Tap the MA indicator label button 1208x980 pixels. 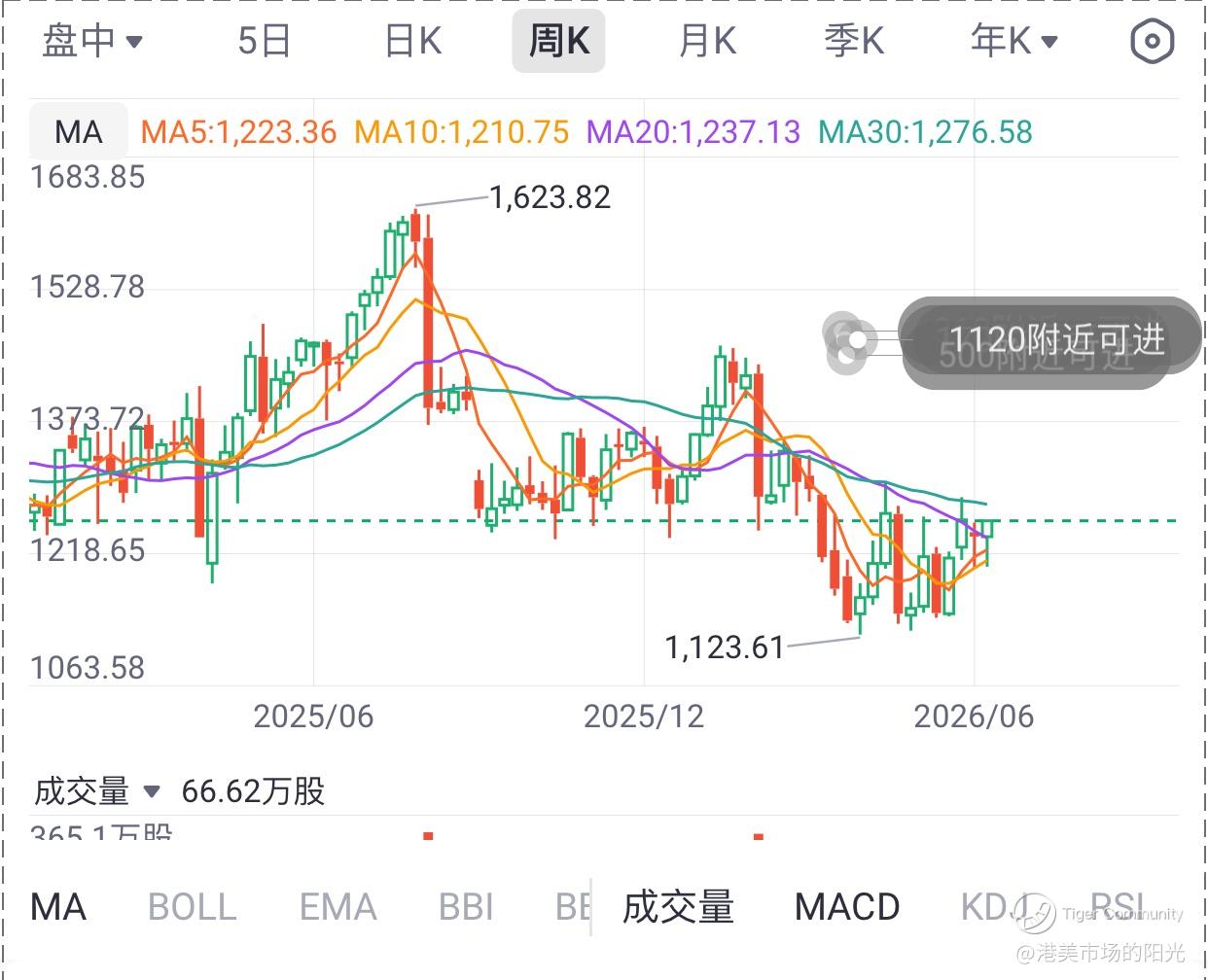pyautogui.click(x=79, y=131)
